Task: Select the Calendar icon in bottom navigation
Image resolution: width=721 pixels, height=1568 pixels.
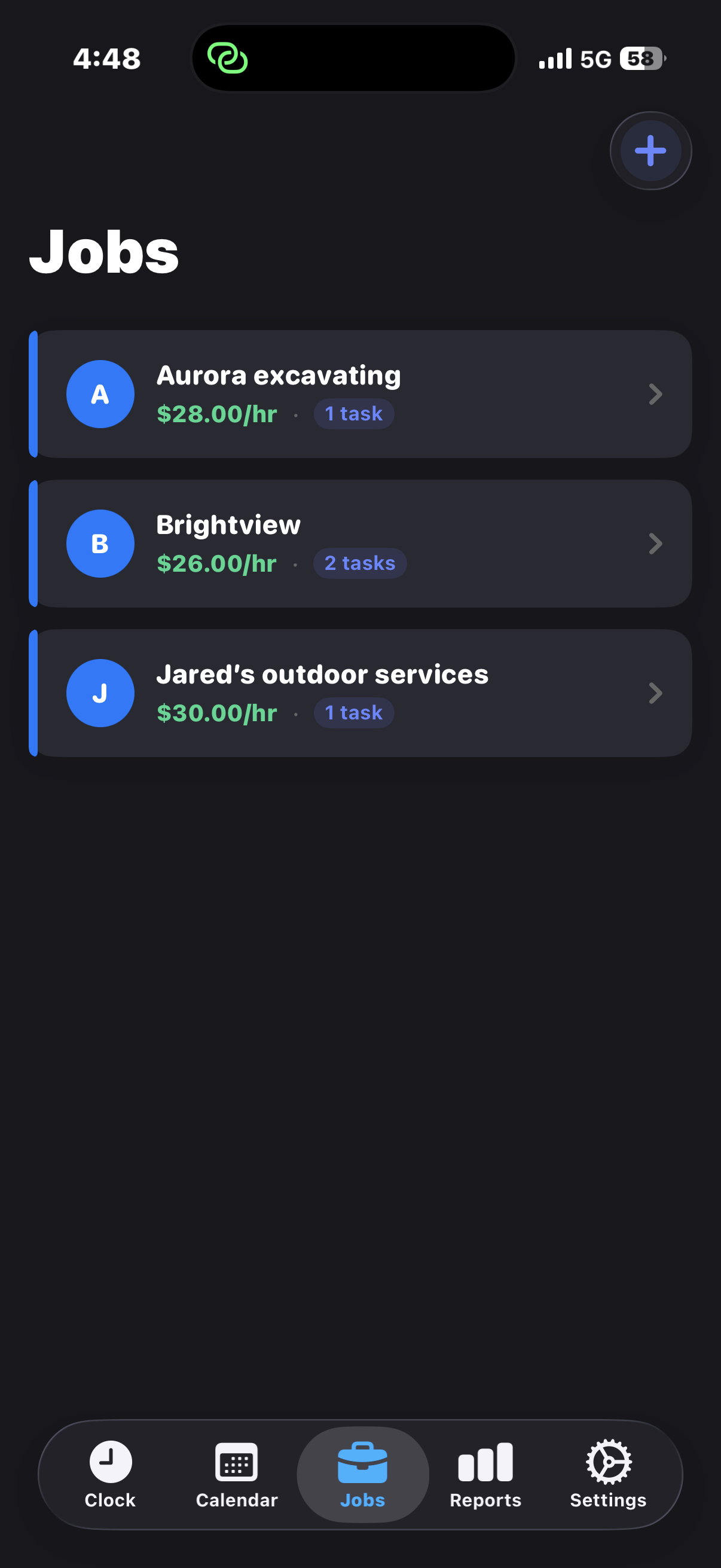Action: point(236,1461)
